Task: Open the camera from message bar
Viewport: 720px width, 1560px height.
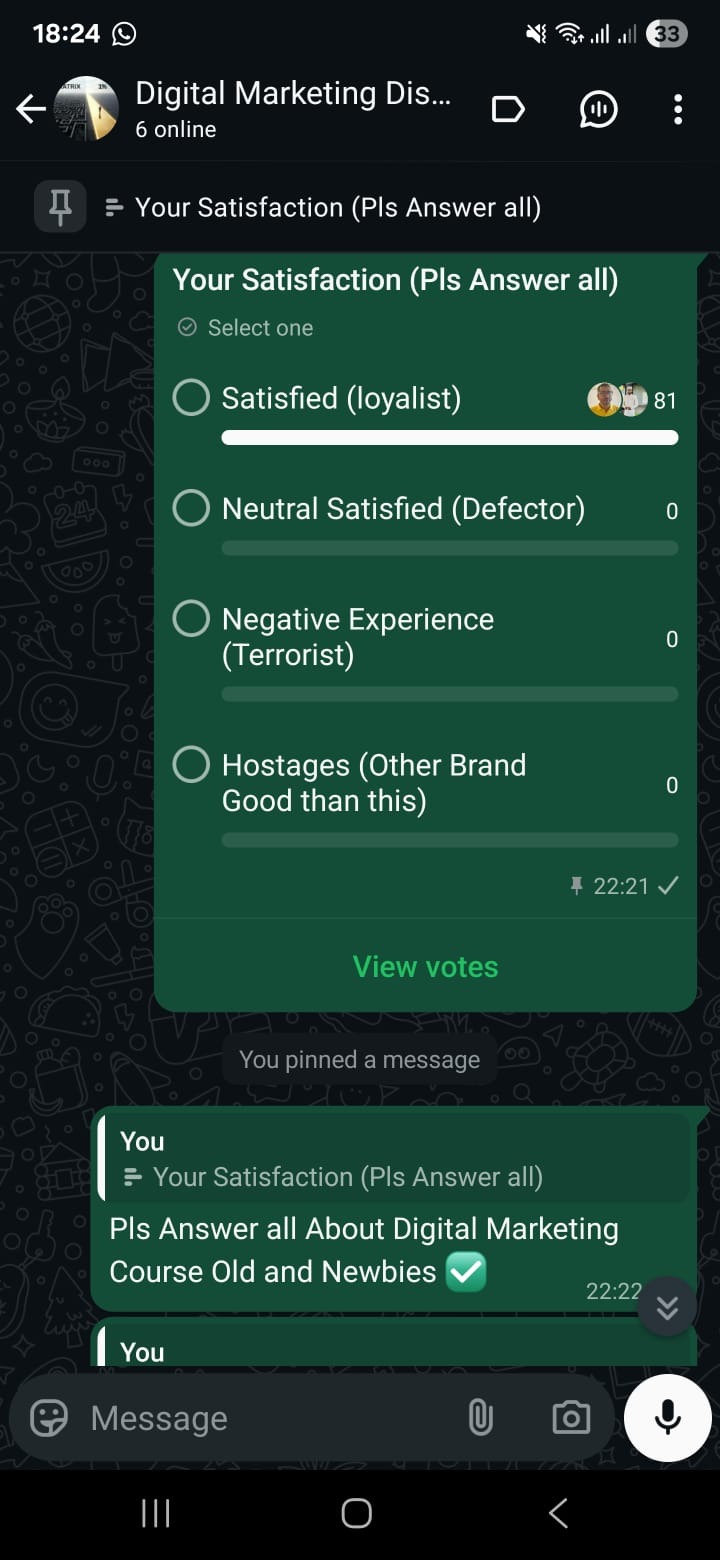Action: coord(571,1418)
